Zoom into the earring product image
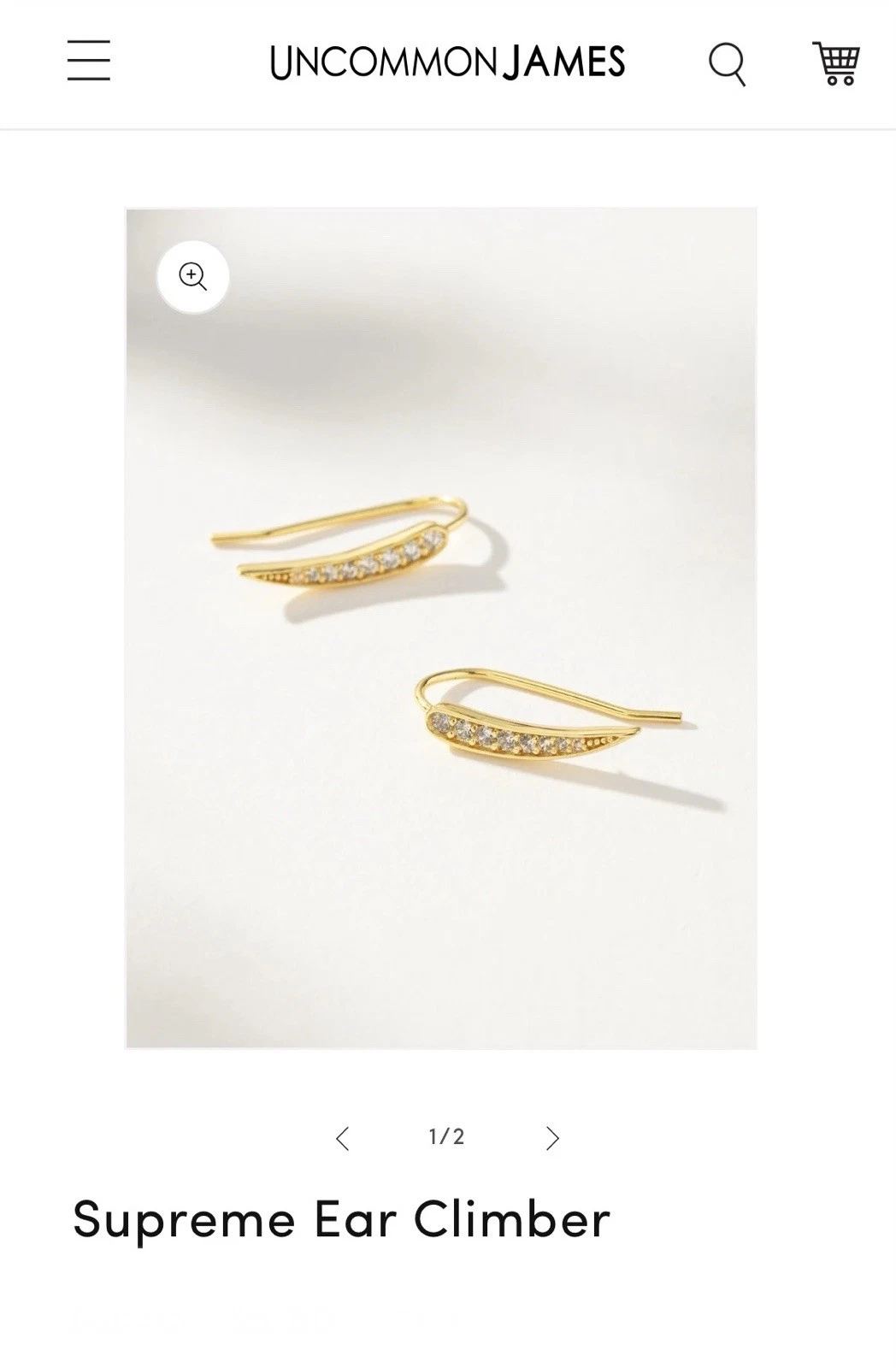Image resolution: width=896 pixels, height=1368 pixels. [193, 277]
